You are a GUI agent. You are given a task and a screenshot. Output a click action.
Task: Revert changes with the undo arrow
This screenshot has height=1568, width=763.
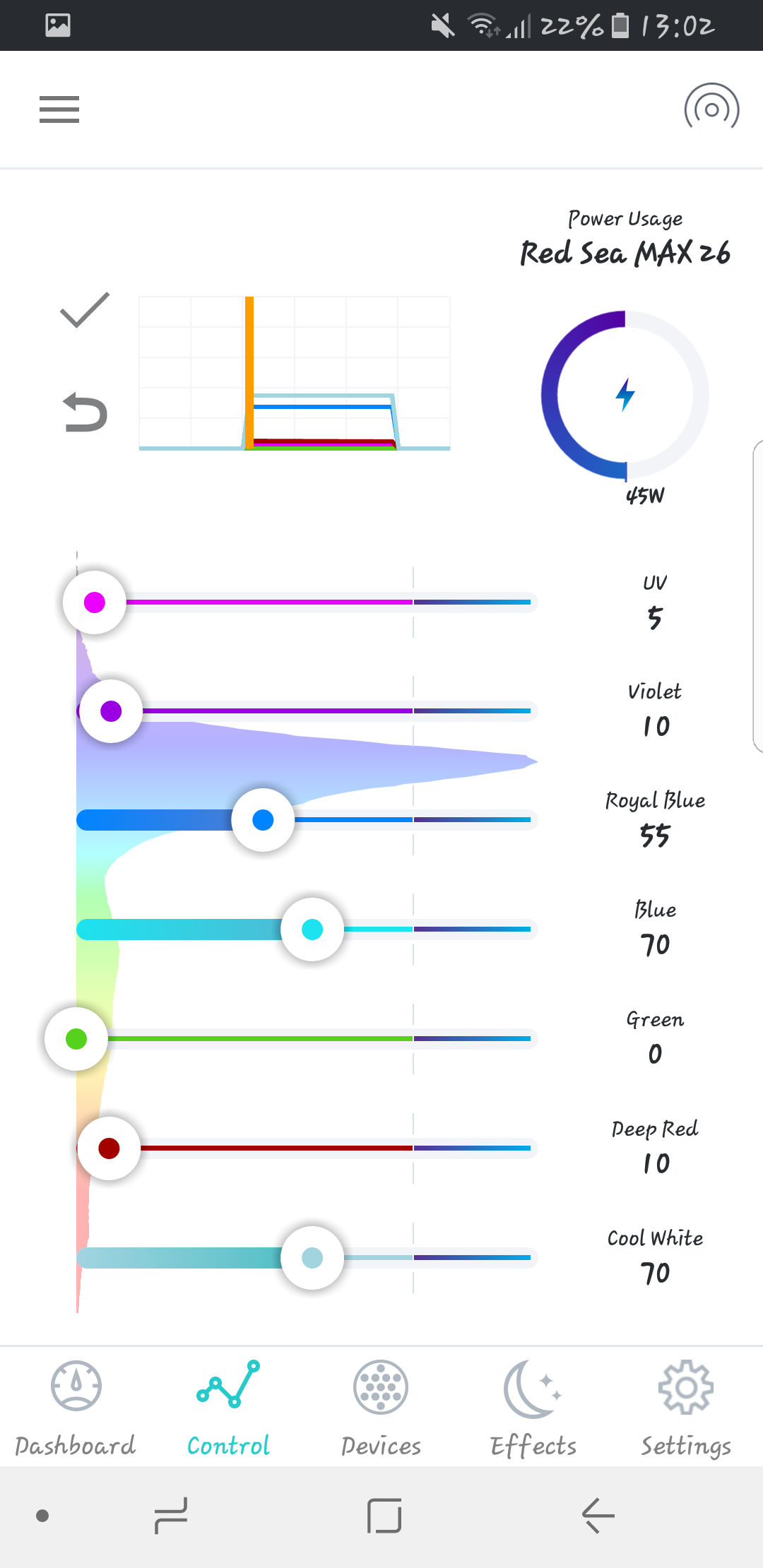[85, 412]
